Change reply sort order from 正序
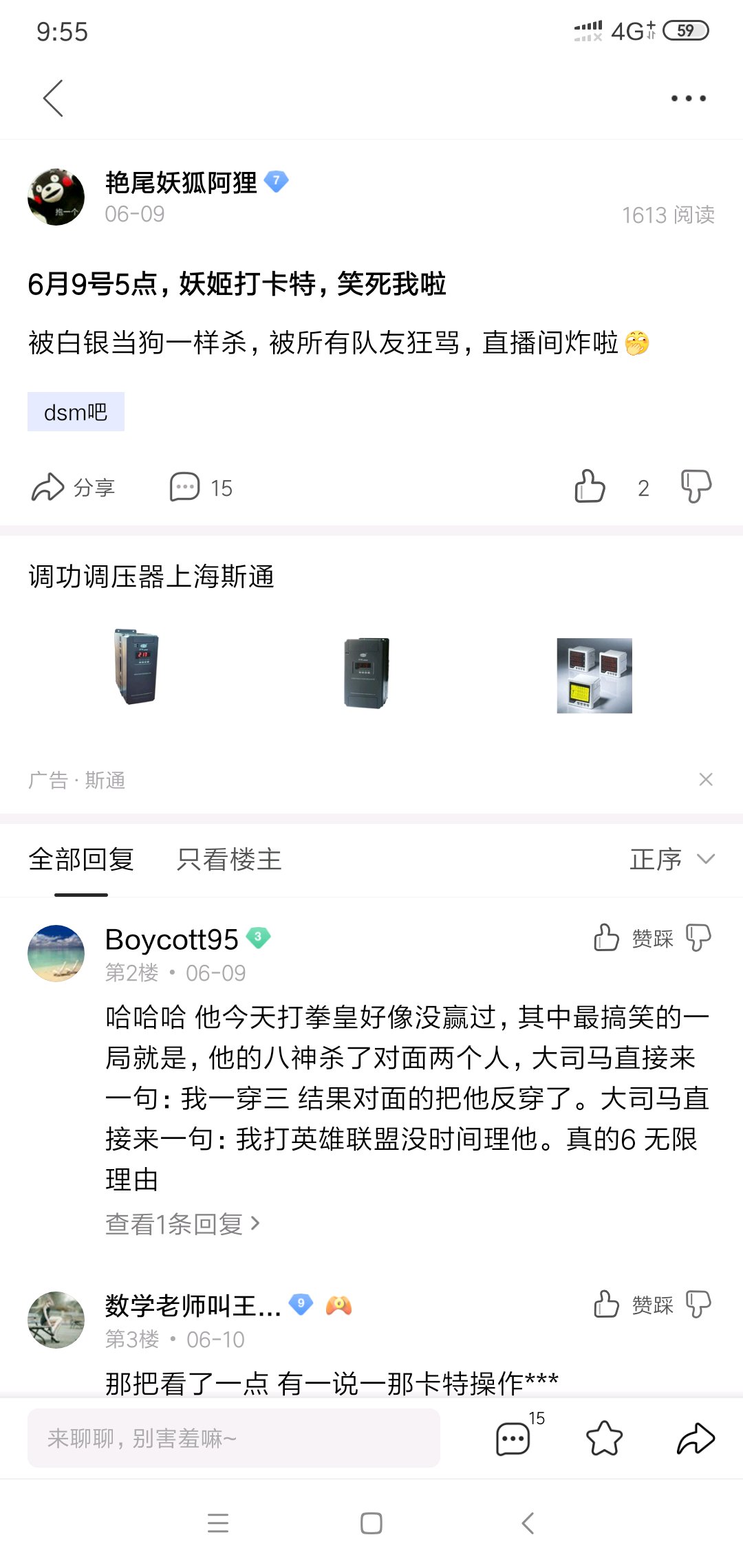Image resolution: width=743 pixels, height=1568 pixels. point(671,860)
